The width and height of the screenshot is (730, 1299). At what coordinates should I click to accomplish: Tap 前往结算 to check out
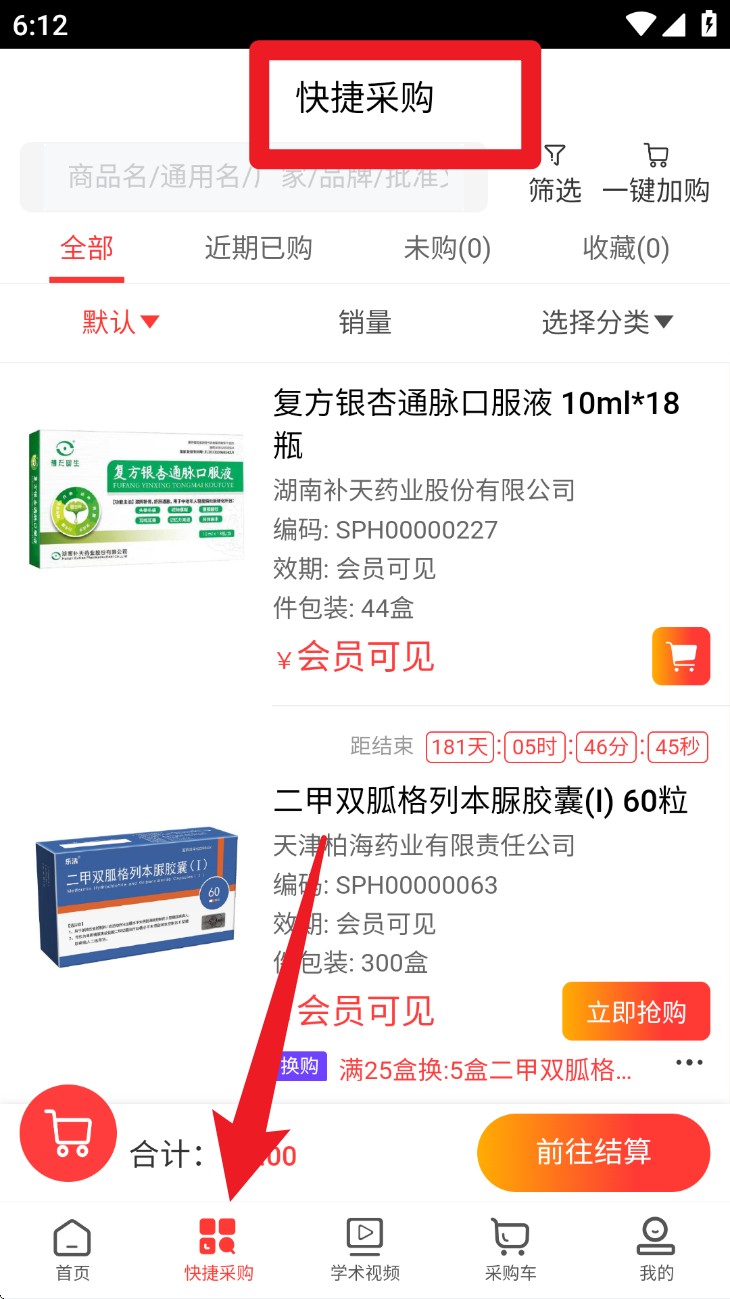point(593,1152)
